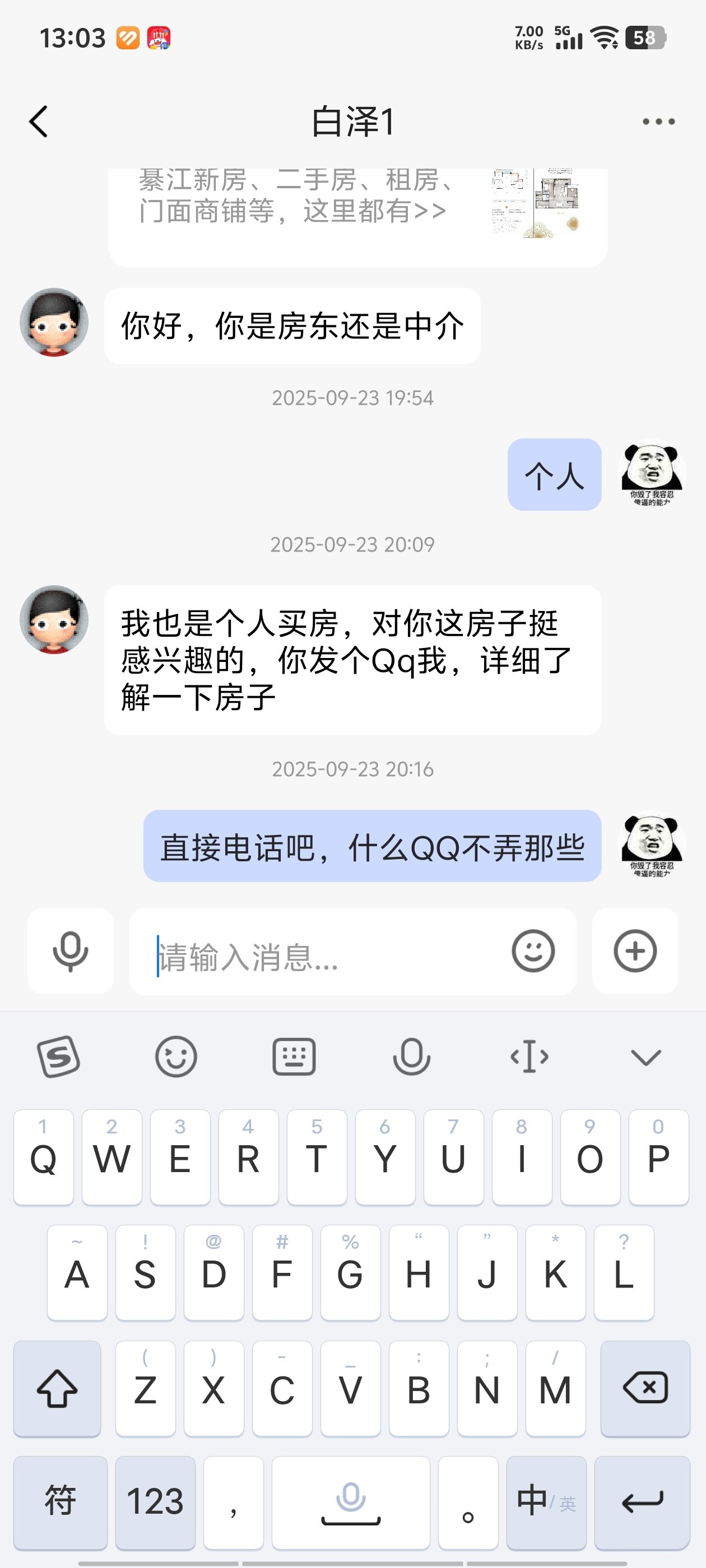Tap the backspace key
This screenshot has width=706, height=1568.
tap(645, 1388)
